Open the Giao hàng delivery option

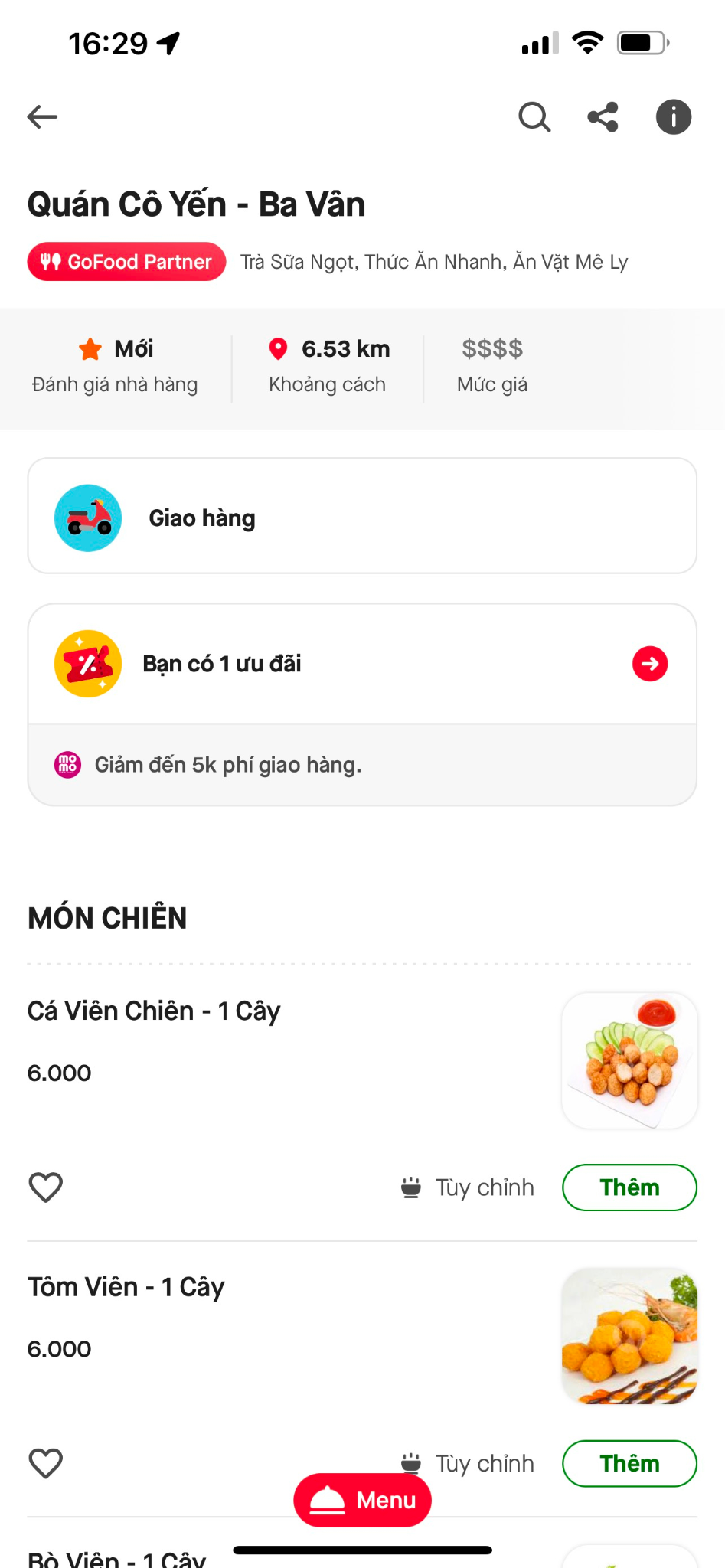(362, 516)
